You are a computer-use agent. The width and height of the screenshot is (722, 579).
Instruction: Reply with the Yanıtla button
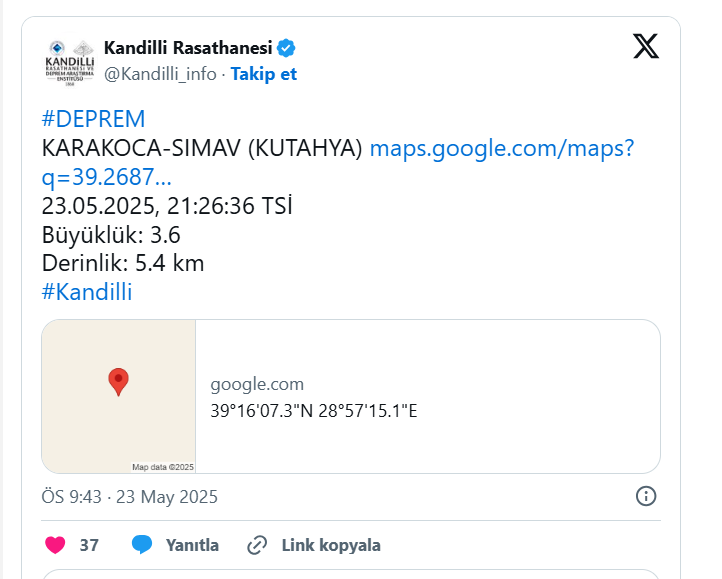click(175, 545)
